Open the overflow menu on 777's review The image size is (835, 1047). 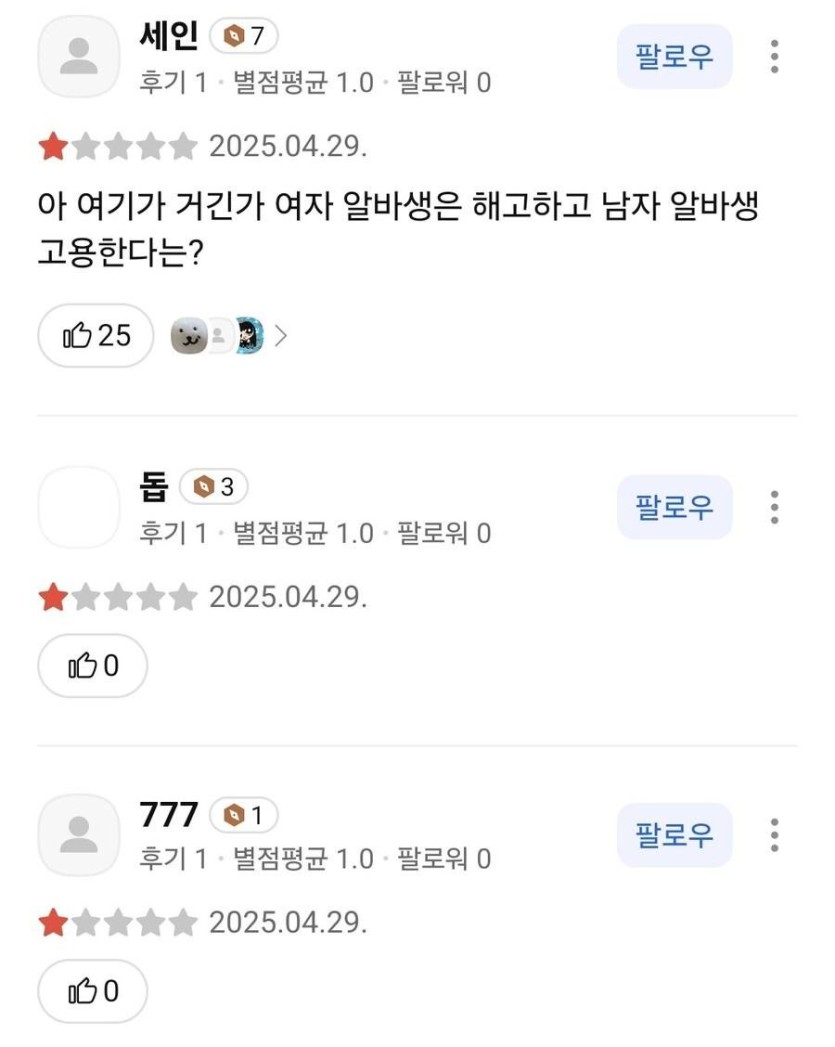point(775,834)
